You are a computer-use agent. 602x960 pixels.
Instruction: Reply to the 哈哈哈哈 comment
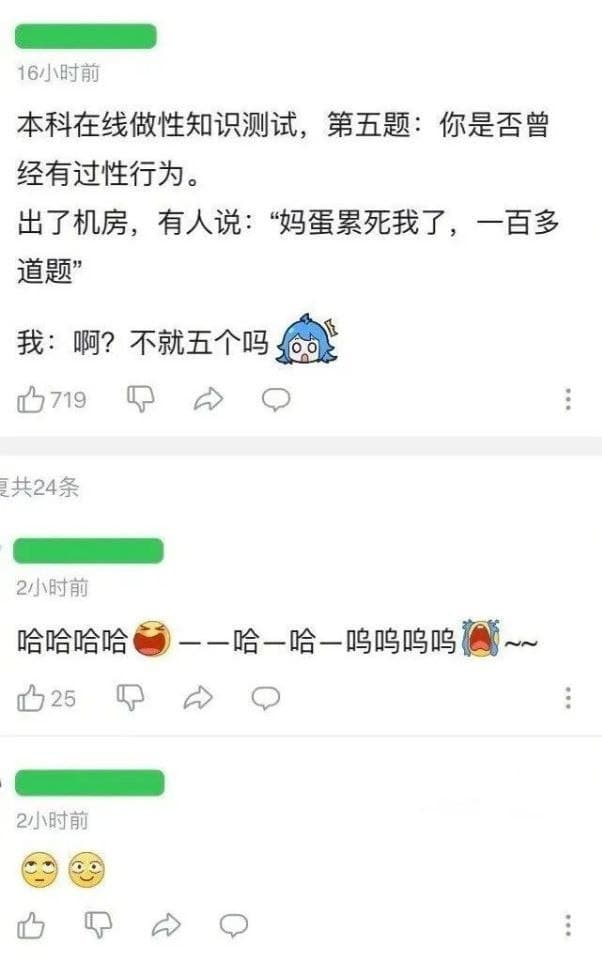[x=265, y=698]
